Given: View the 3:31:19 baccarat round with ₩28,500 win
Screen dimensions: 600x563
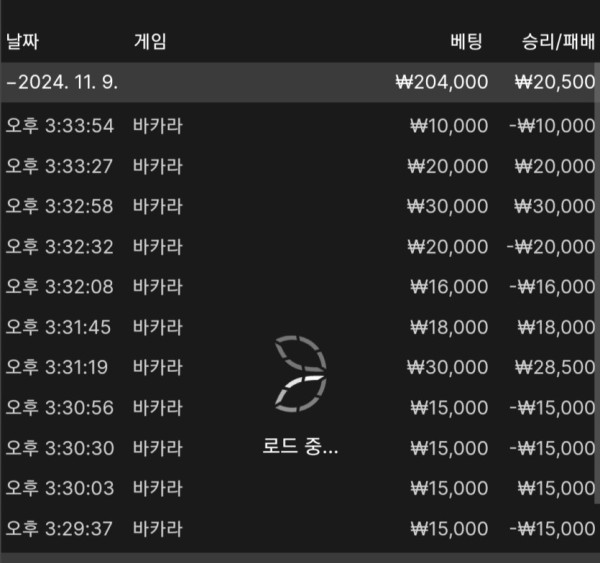Looking at the screenshot, I should (300, 367).
